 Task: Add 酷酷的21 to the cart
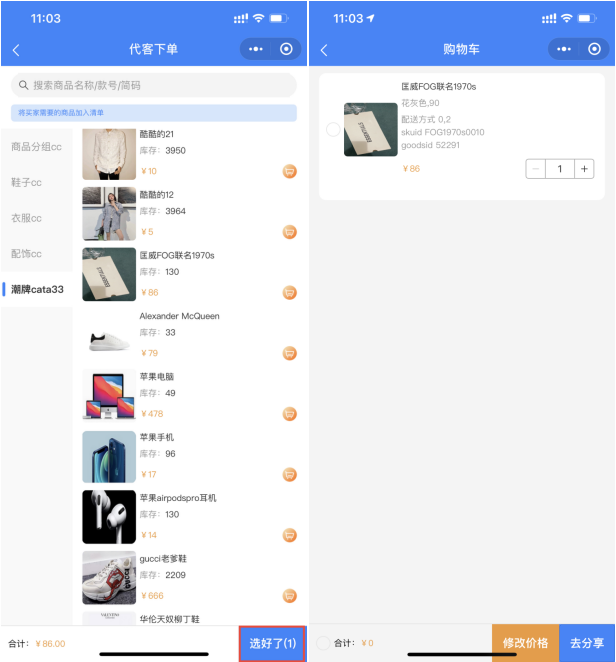(289, 171)
